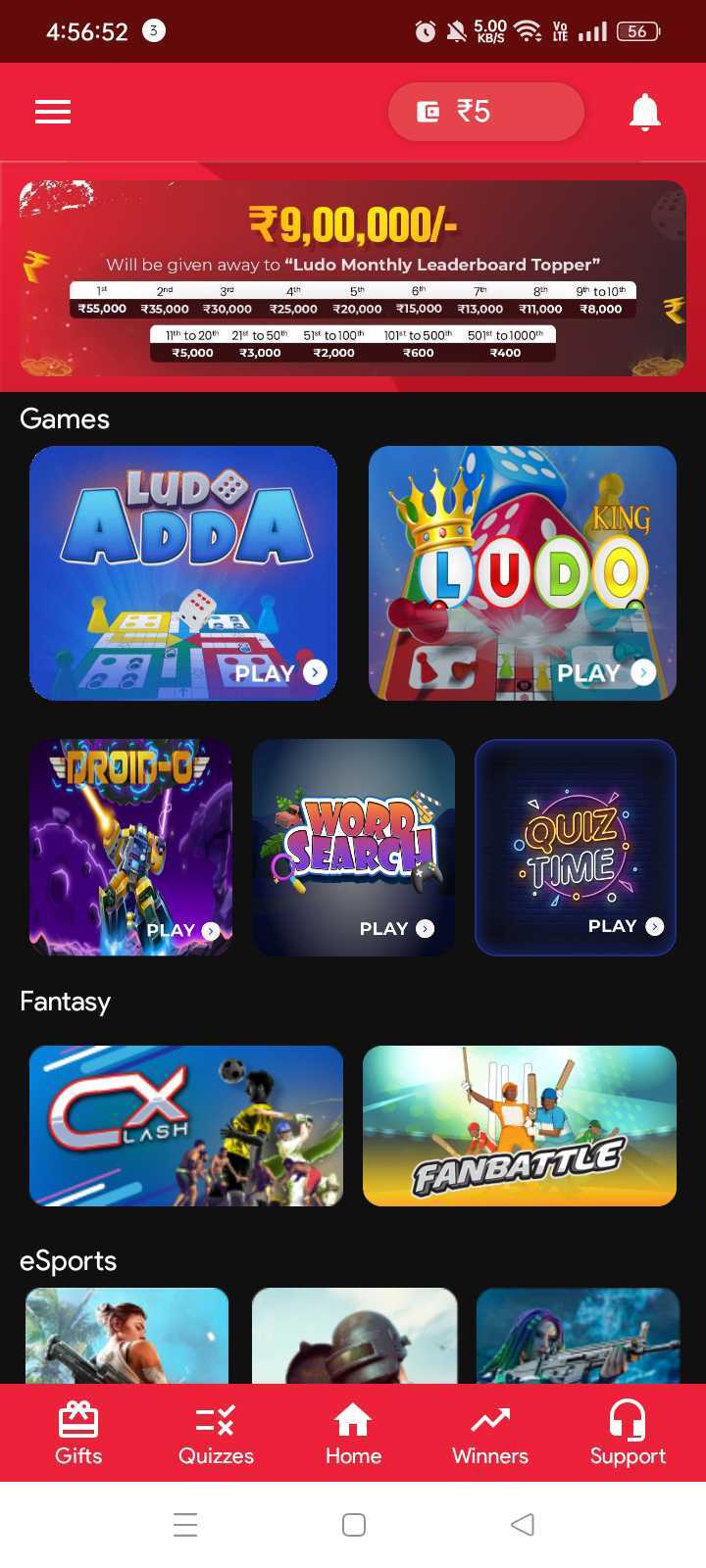Start the Droid-O game
The width and height of the screenshot is (706, 1568).
click(x=130, y=847)
